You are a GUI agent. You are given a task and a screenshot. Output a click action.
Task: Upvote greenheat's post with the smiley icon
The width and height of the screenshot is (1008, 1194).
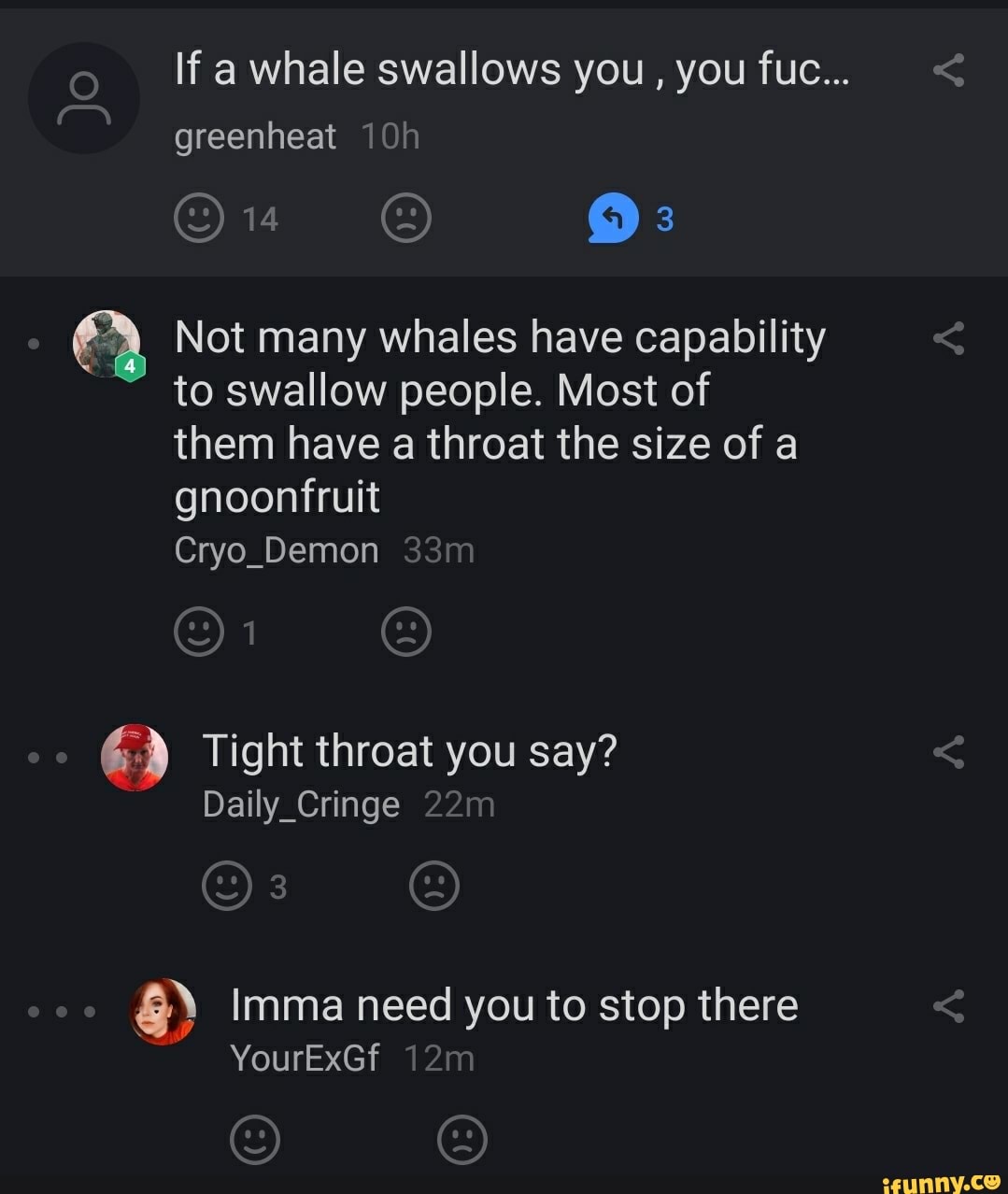pos(200,217)
